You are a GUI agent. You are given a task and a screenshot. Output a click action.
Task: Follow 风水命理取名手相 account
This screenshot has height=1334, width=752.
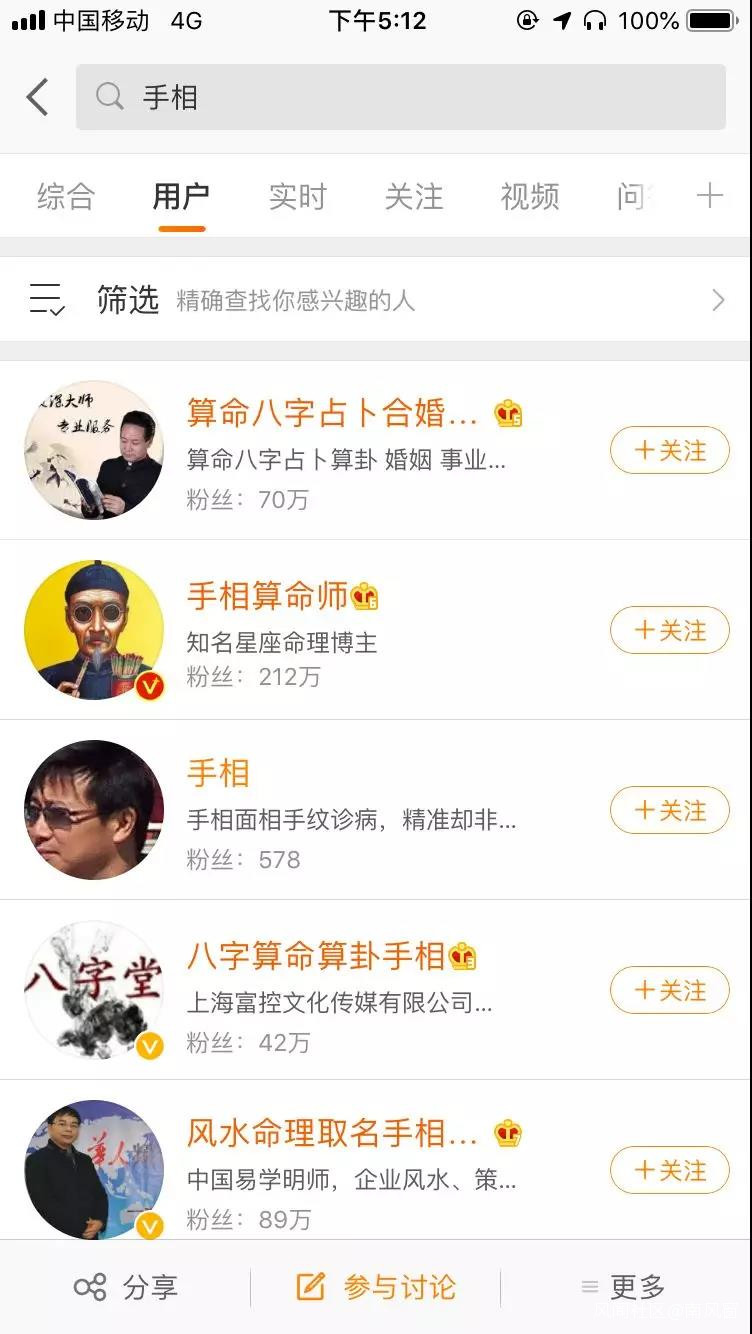pyautogui.click(x=669, y=1170)
